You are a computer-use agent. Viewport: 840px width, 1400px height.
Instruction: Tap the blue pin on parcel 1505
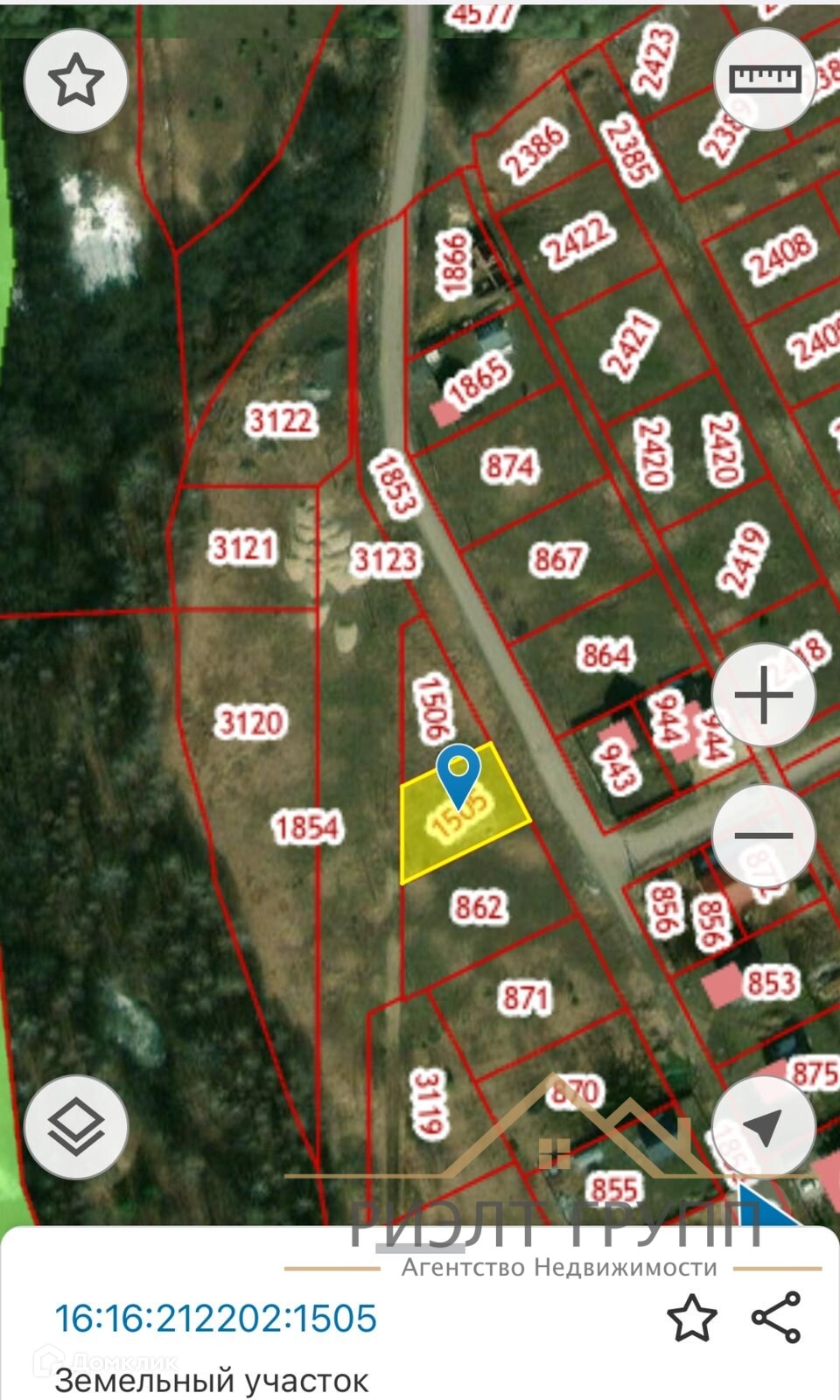[x=458, y=775]
